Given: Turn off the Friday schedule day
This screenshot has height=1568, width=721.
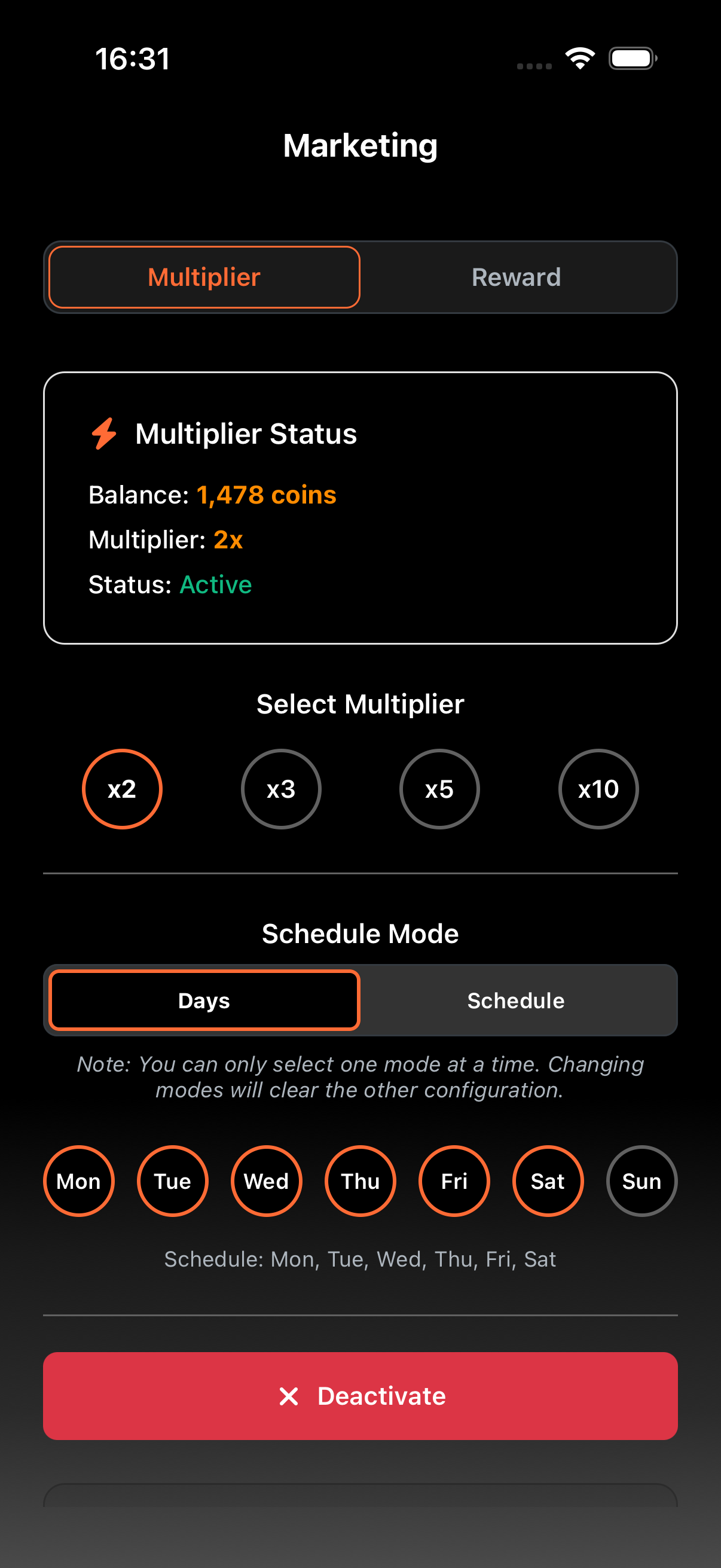Looking at the screenshot, I should pos(454,1180).
